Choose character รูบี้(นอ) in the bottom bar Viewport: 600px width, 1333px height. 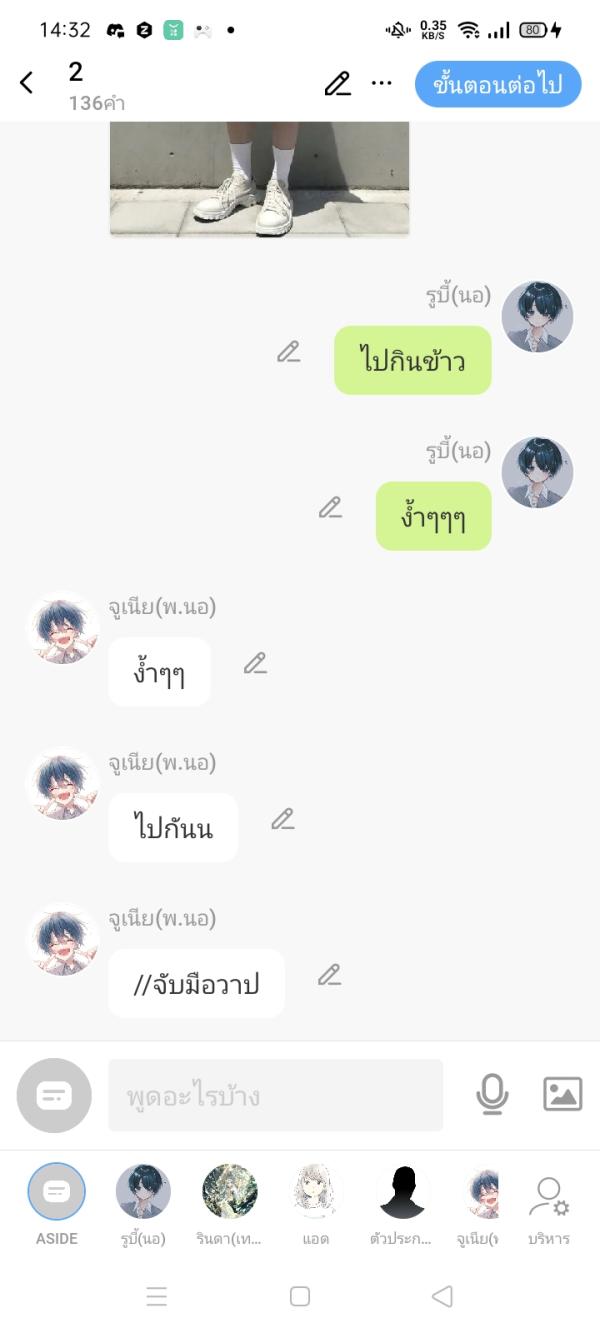click(143, 1192)
